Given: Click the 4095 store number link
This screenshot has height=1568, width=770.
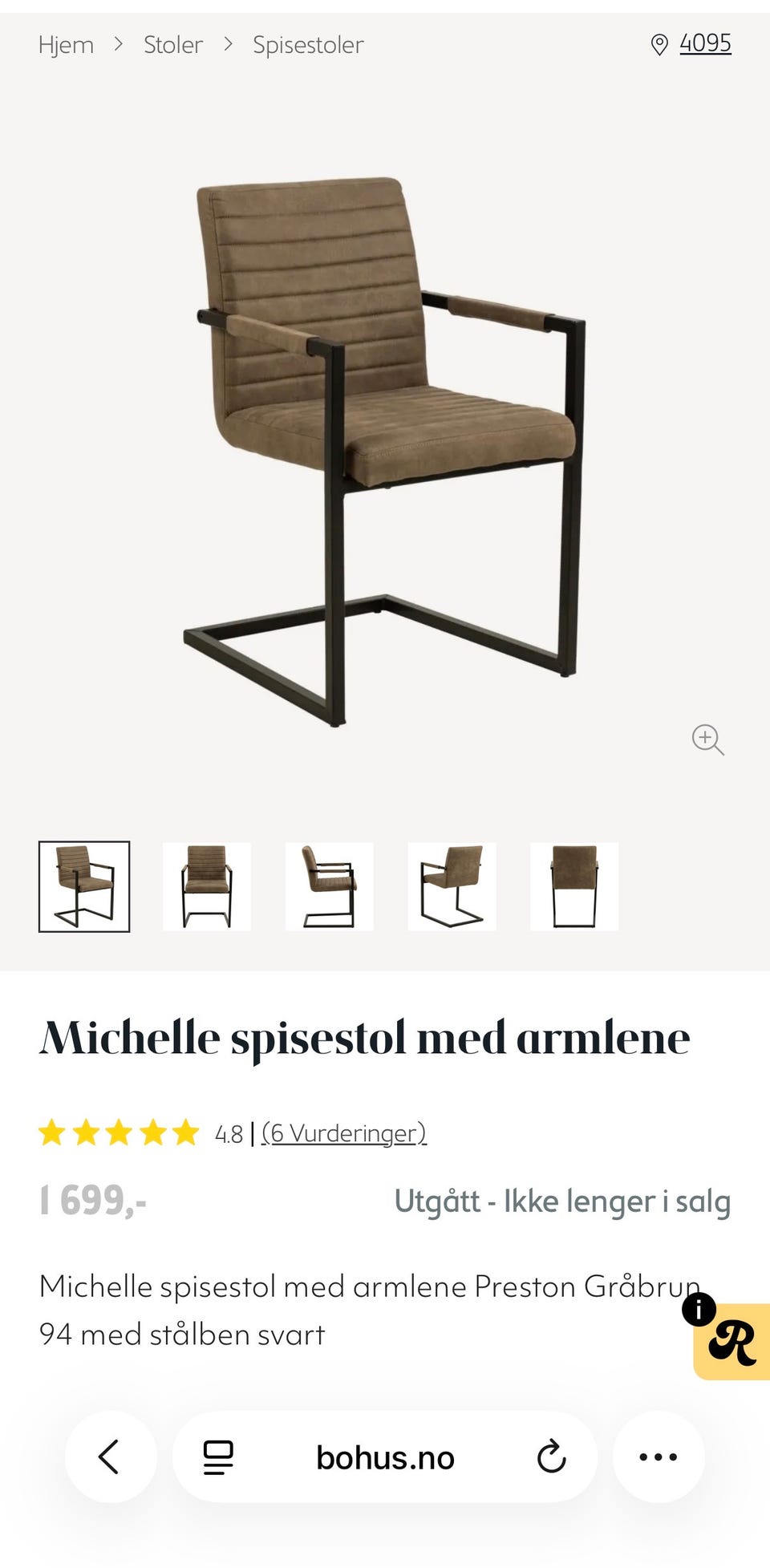Looking at the screenshot, I should point(705,44).
